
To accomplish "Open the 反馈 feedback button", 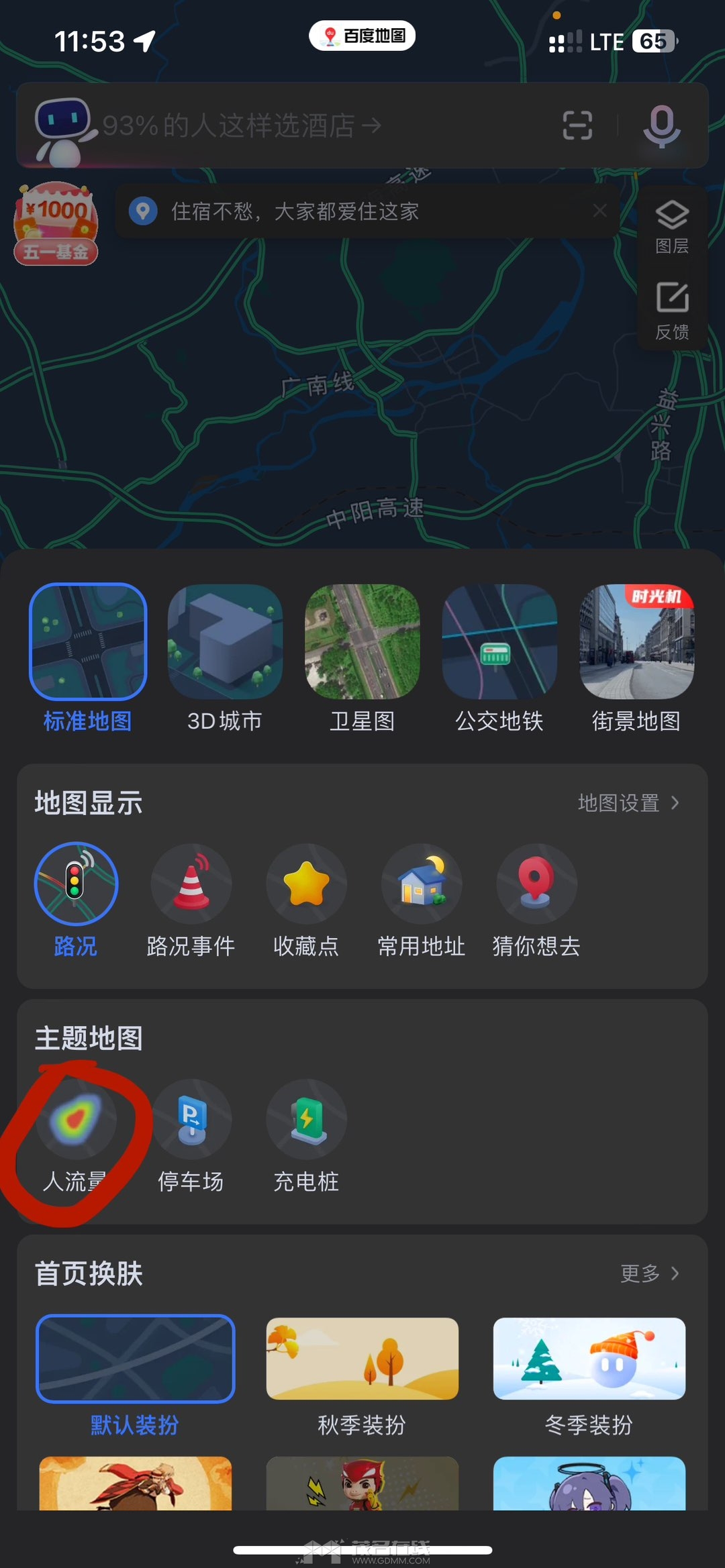I will 672,311.
